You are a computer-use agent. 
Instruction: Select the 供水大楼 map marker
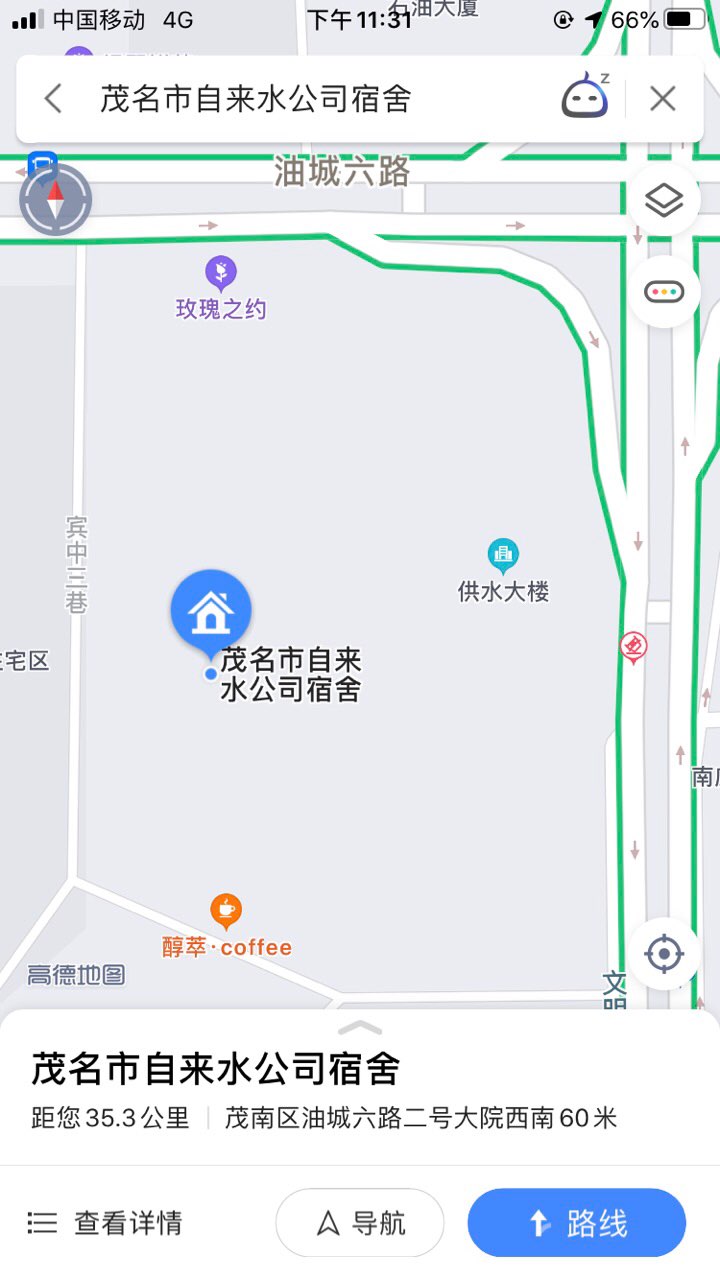click(x=503, y=555)
